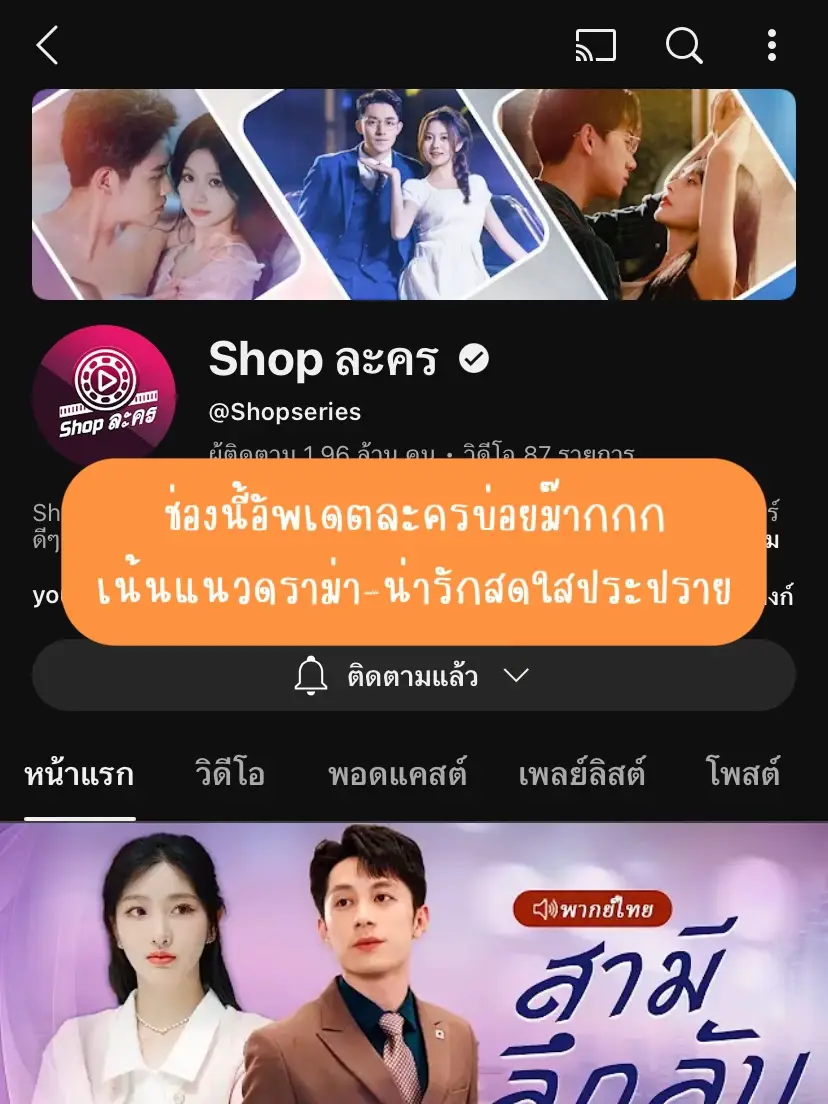Tap the pink channel banner artwork
The image size is (828, 1104).
414,195
